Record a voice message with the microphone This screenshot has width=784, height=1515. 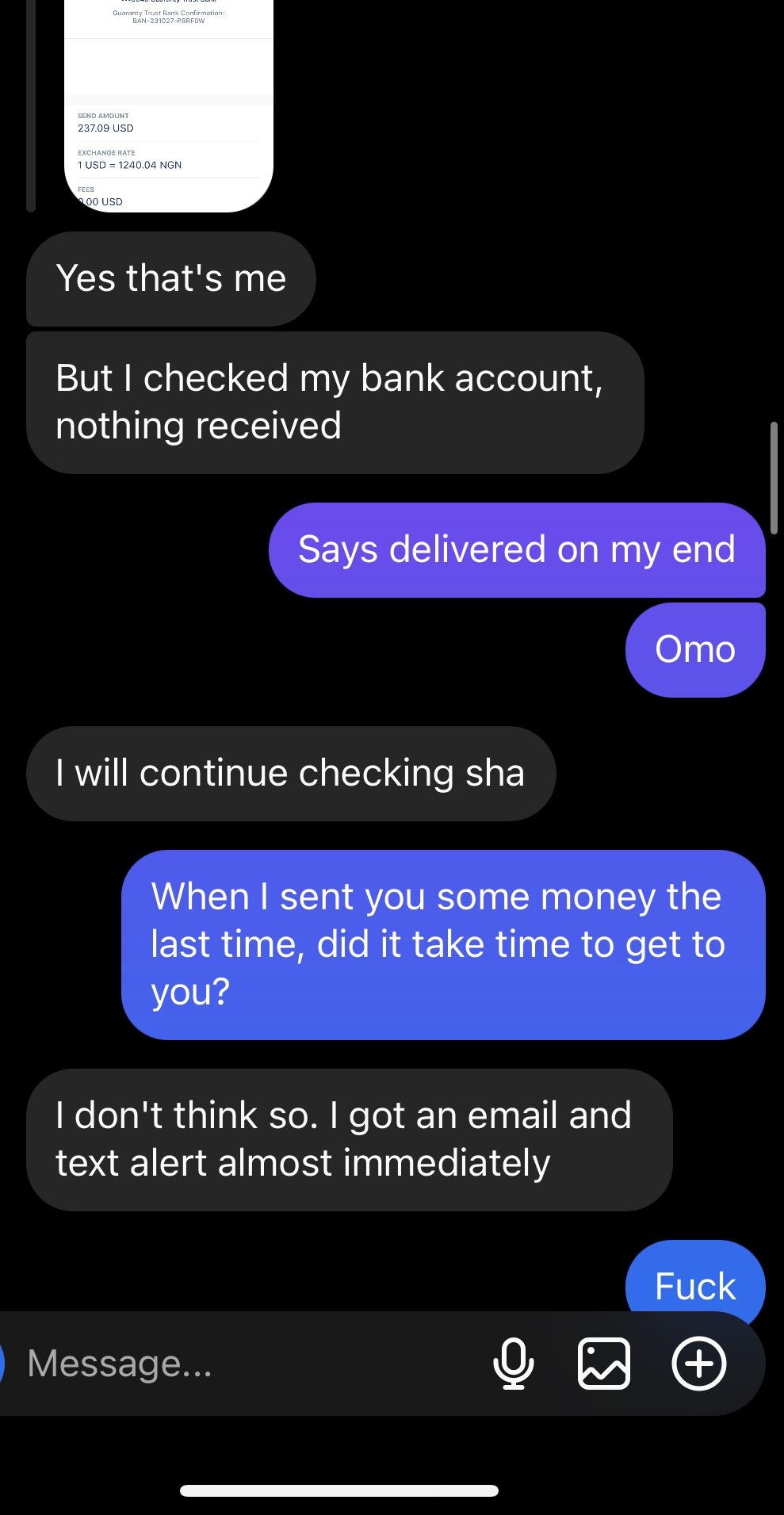[x=514, y=1364]
